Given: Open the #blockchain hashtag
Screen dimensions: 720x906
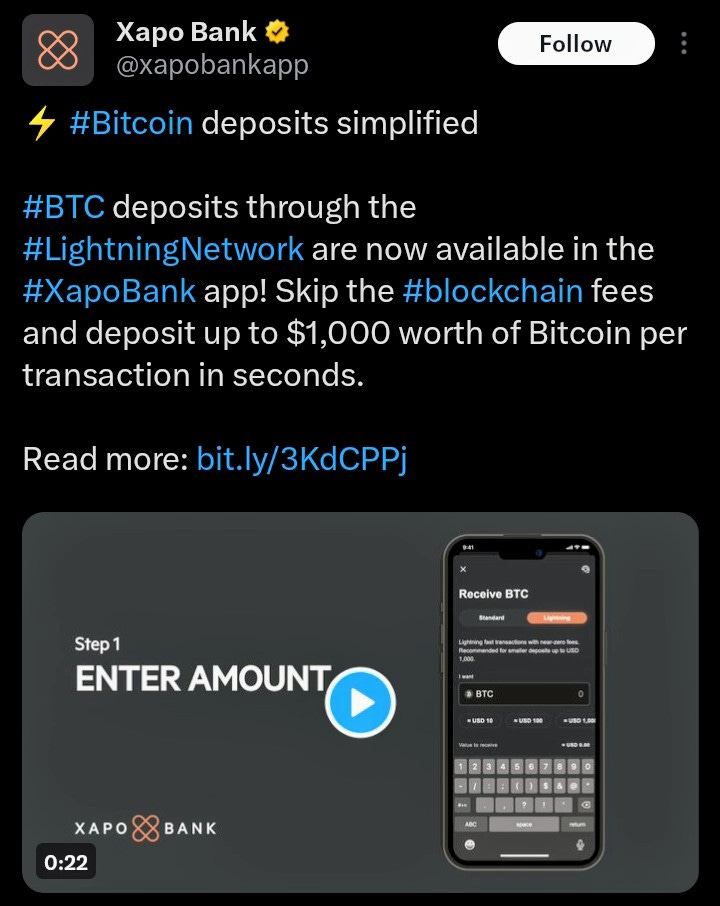Looking at the screenshot, I should [x=492, y=290].
